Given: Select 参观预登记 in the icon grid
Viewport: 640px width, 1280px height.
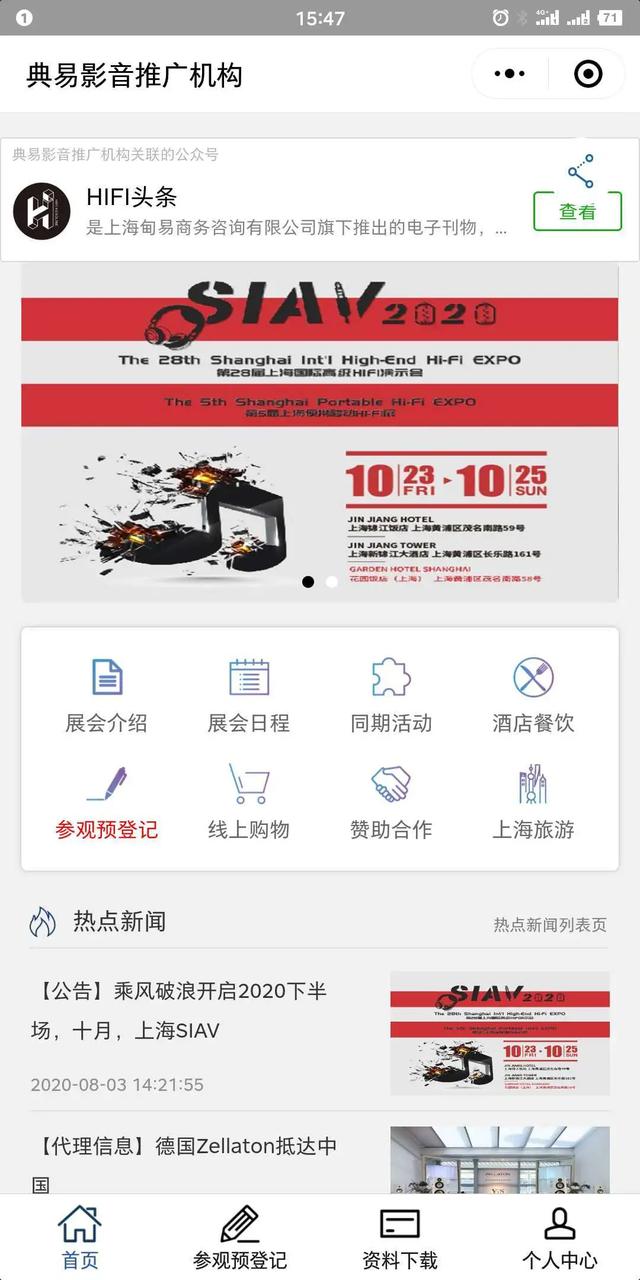Looking at the screenshot, I should 106,803.
